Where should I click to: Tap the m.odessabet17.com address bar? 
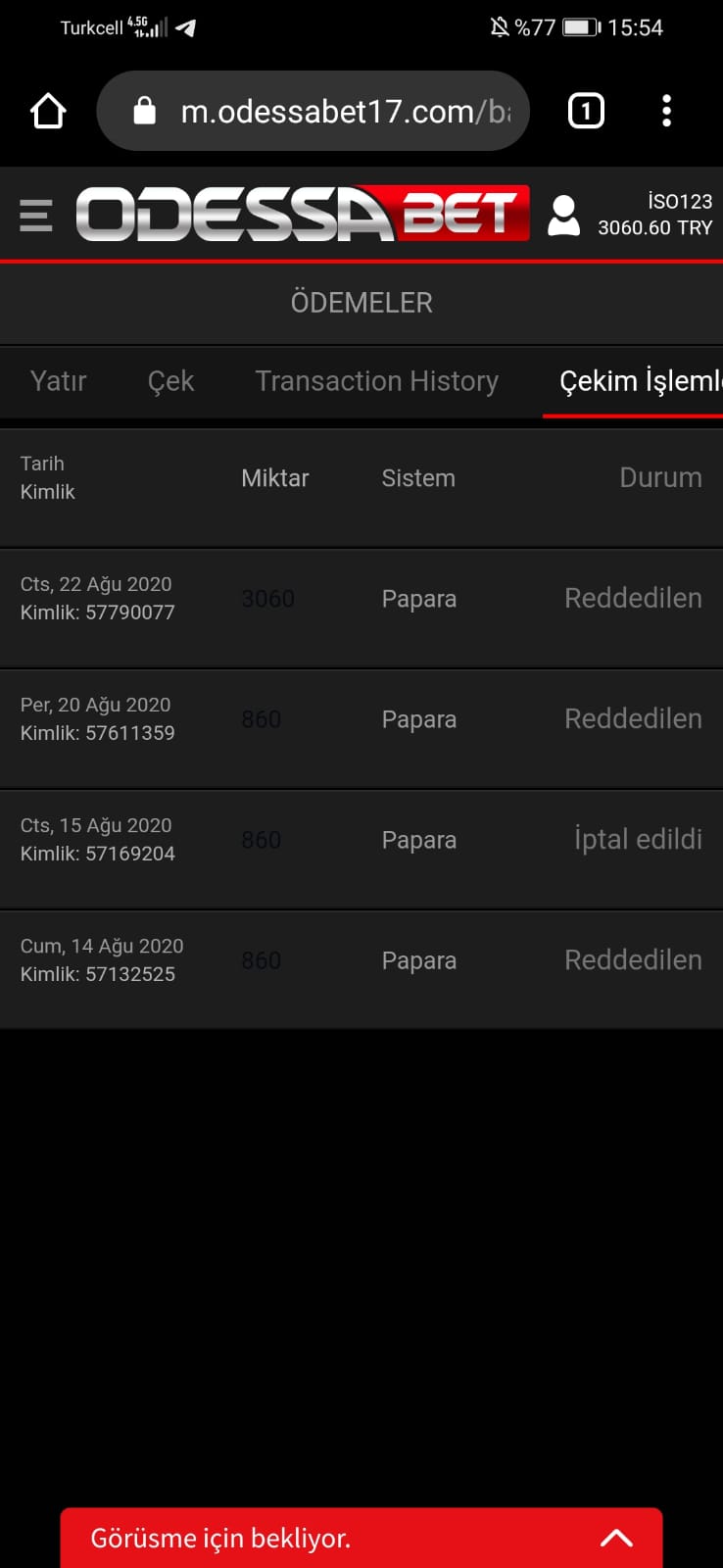click(x=313, y=111)
